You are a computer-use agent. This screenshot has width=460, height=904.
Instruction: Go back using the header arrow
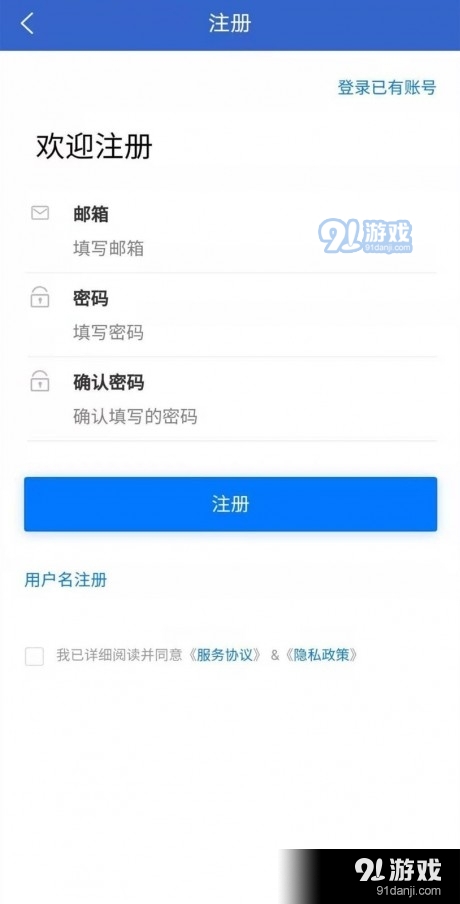27,24
